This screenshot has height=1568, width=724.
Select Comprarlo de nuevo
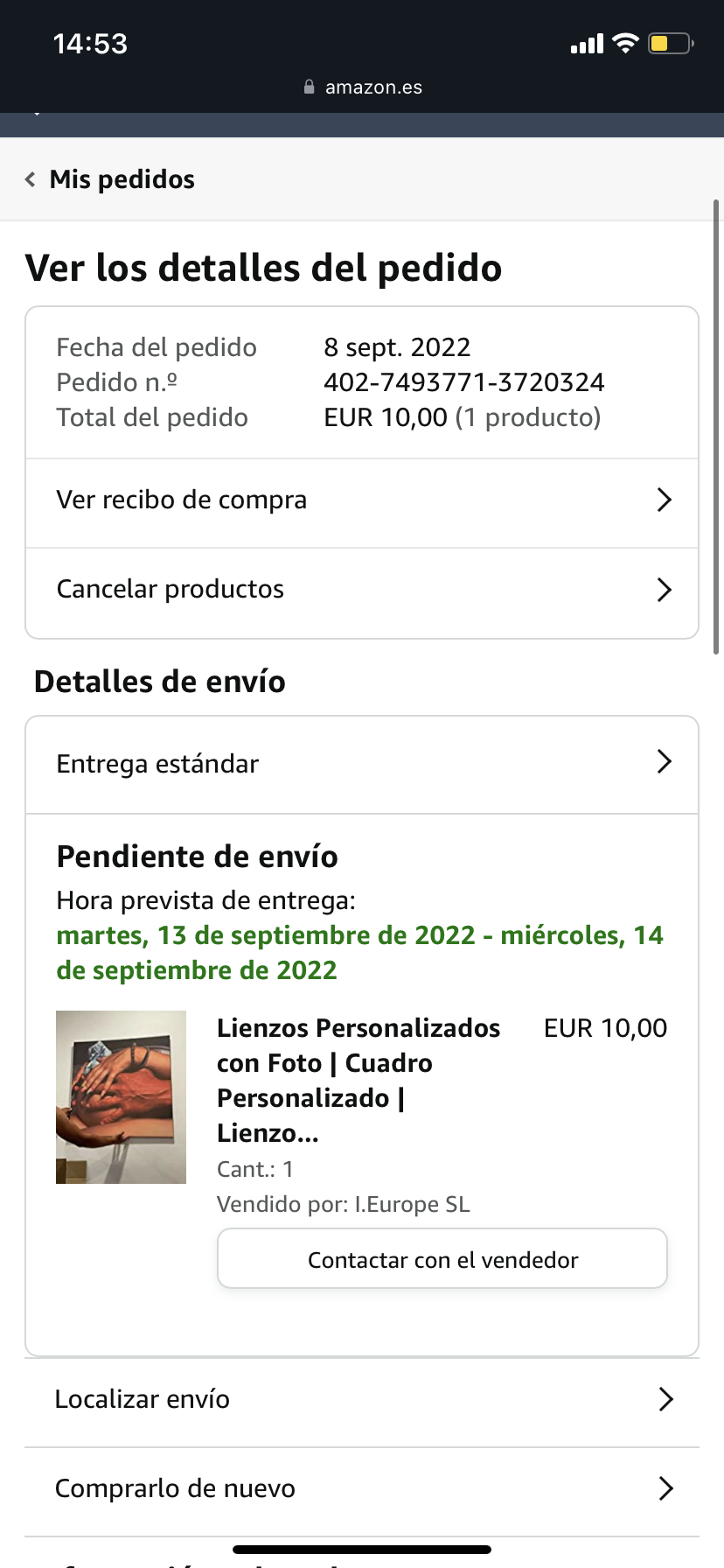(362, 1489)
